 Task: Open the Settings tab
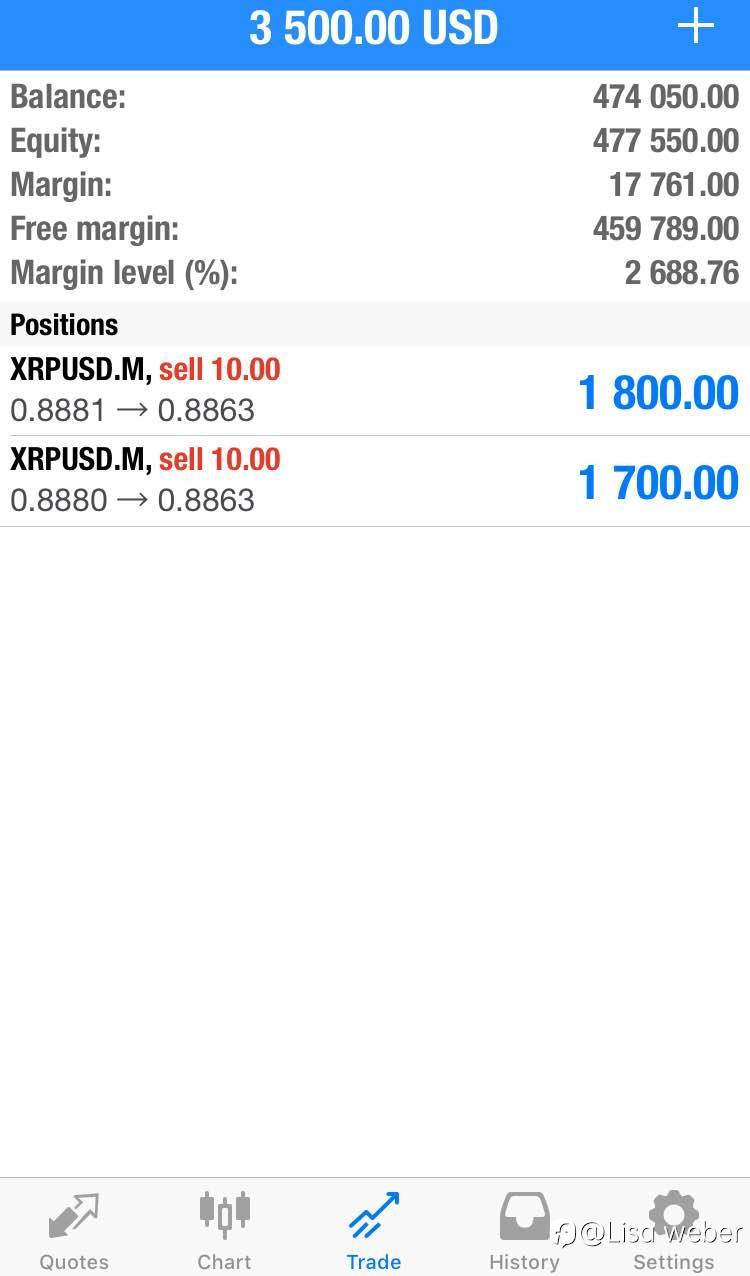click(x=674, y=1229)
